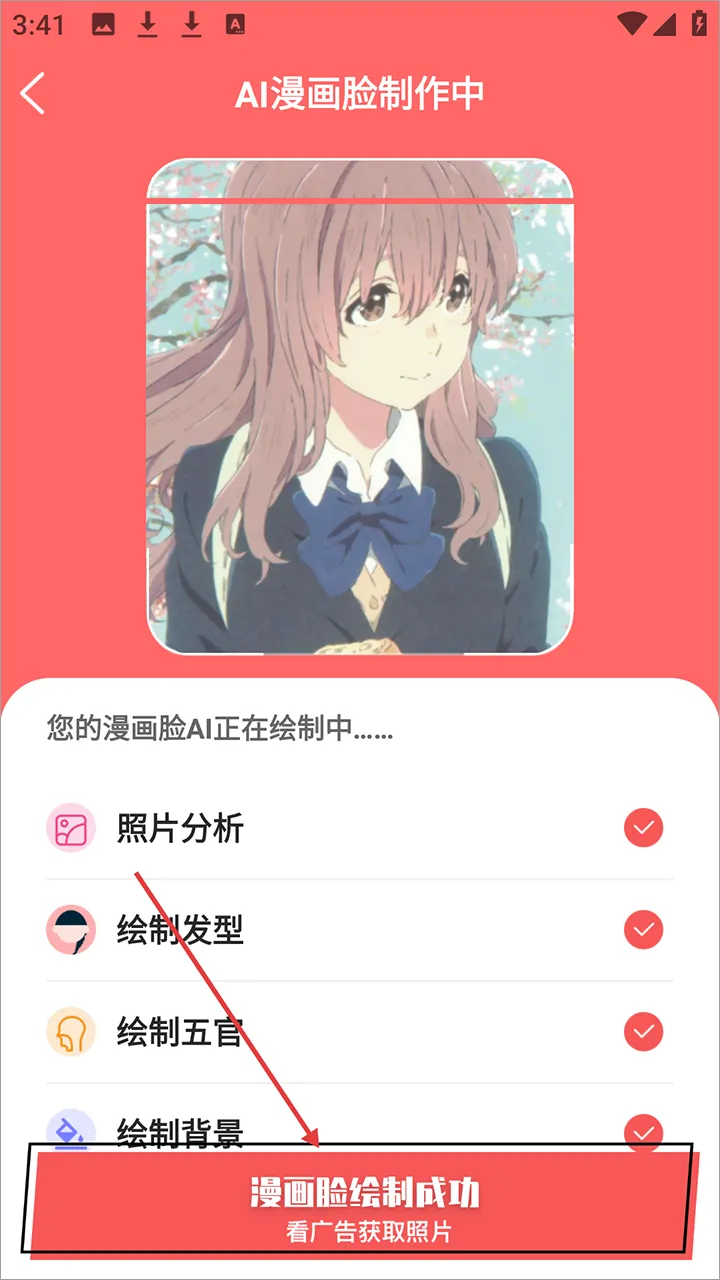Tap the checkmark next to 绘制背景
Screen dimensions: 720x1280
pyautogui.click(x=643, y=1132)
